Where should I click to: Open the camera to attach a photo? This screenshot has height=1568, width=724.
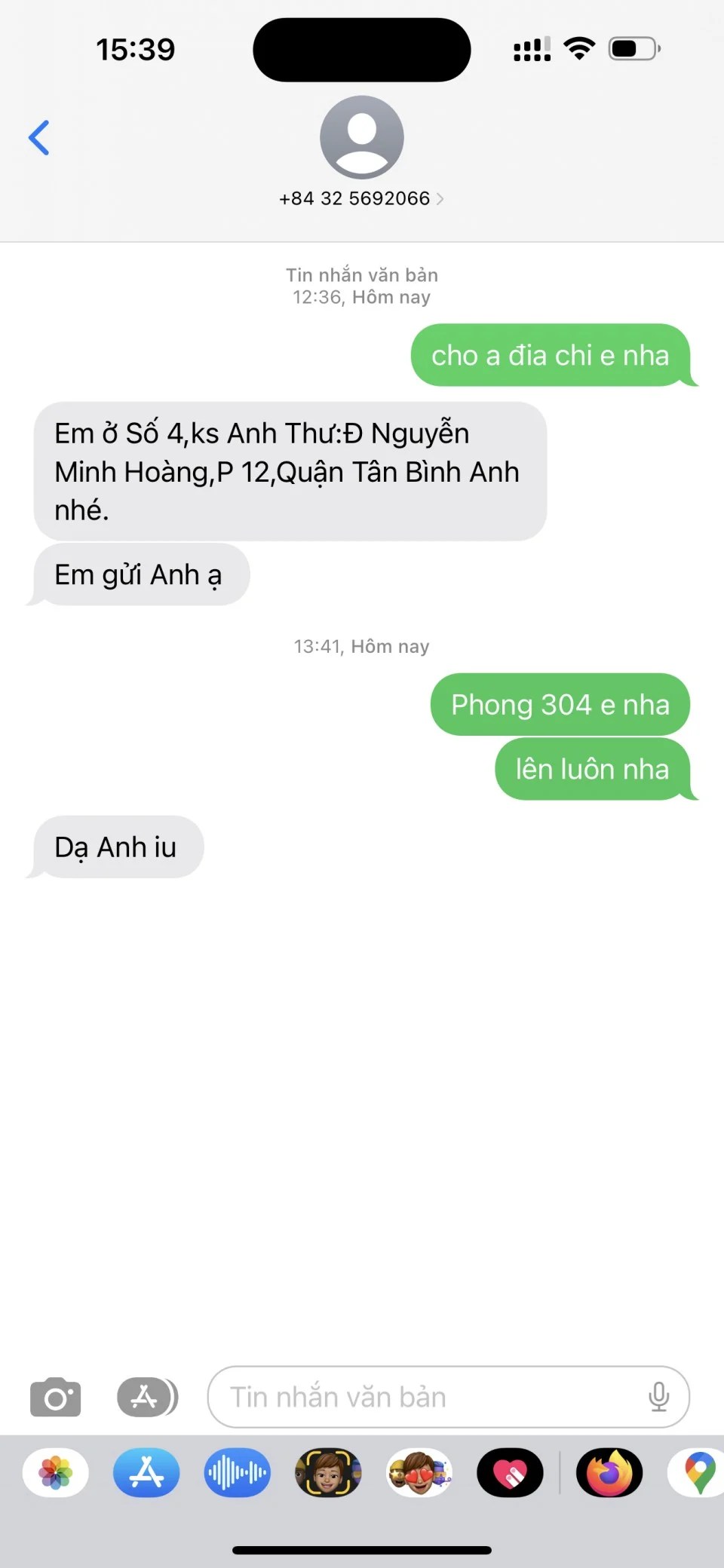point(55,1397)
